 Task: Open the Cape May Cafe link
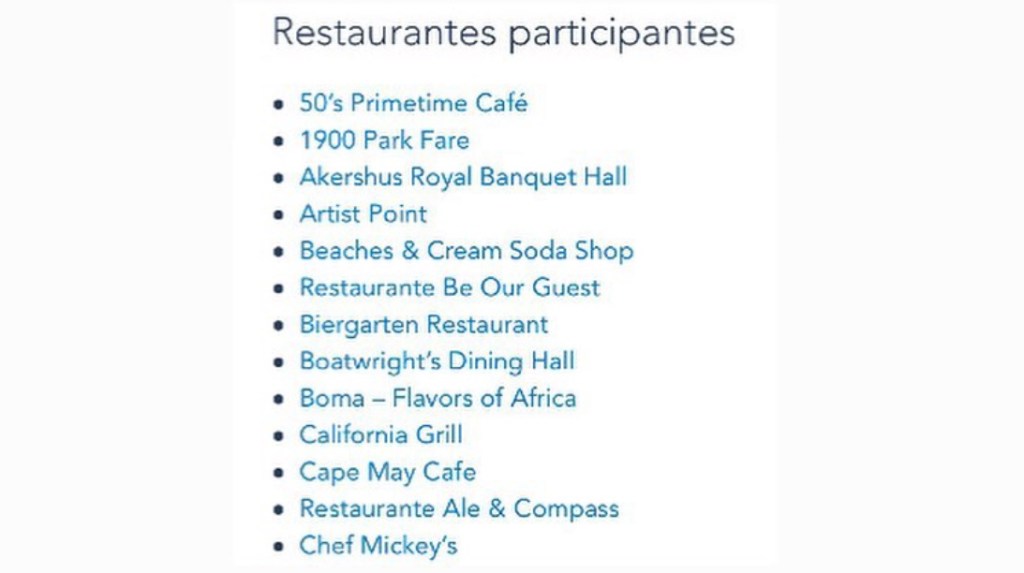pyautogui.click(x=387, y=472)
